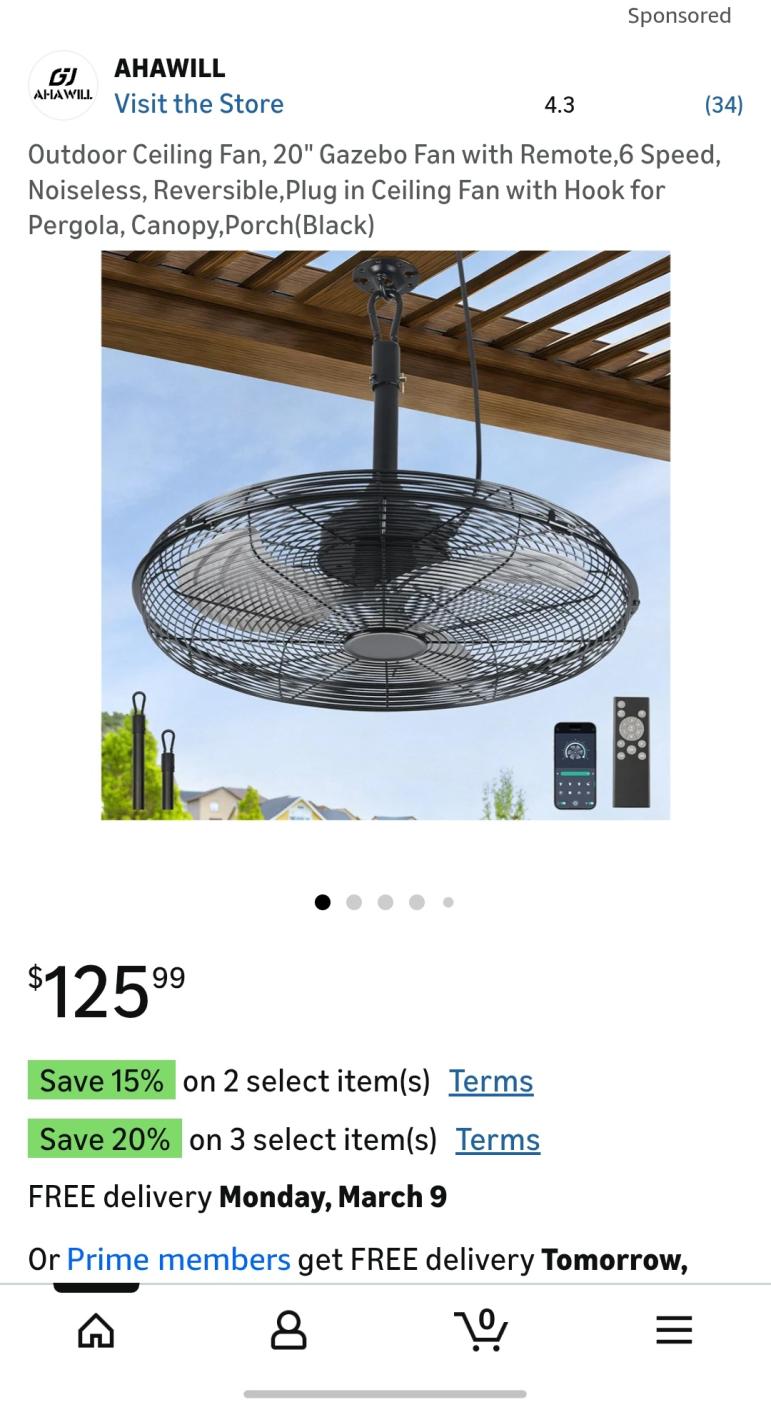Open the hamburger menu tab
771x1412 pixels.
(x=674, y=1330)
